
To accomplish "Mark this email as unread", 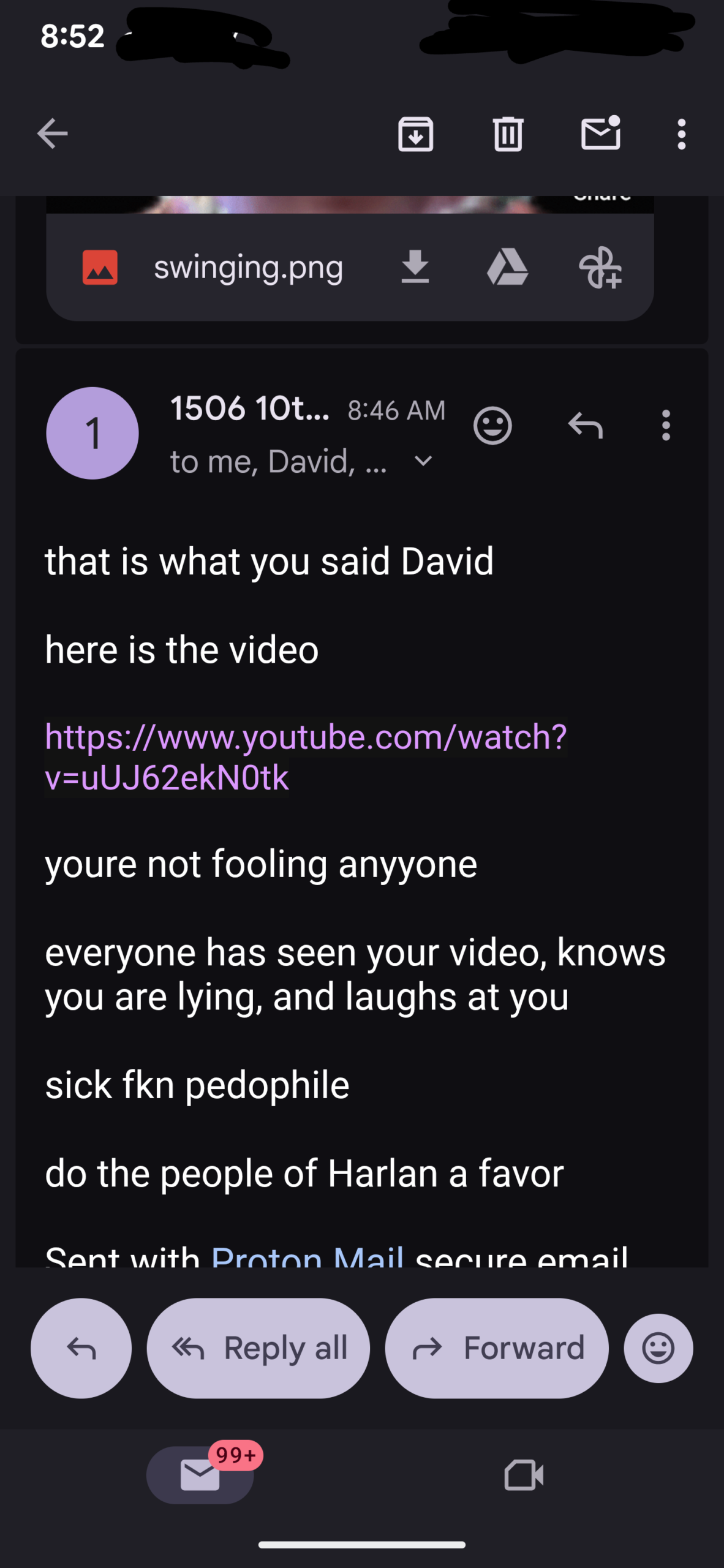I will 600,134.
